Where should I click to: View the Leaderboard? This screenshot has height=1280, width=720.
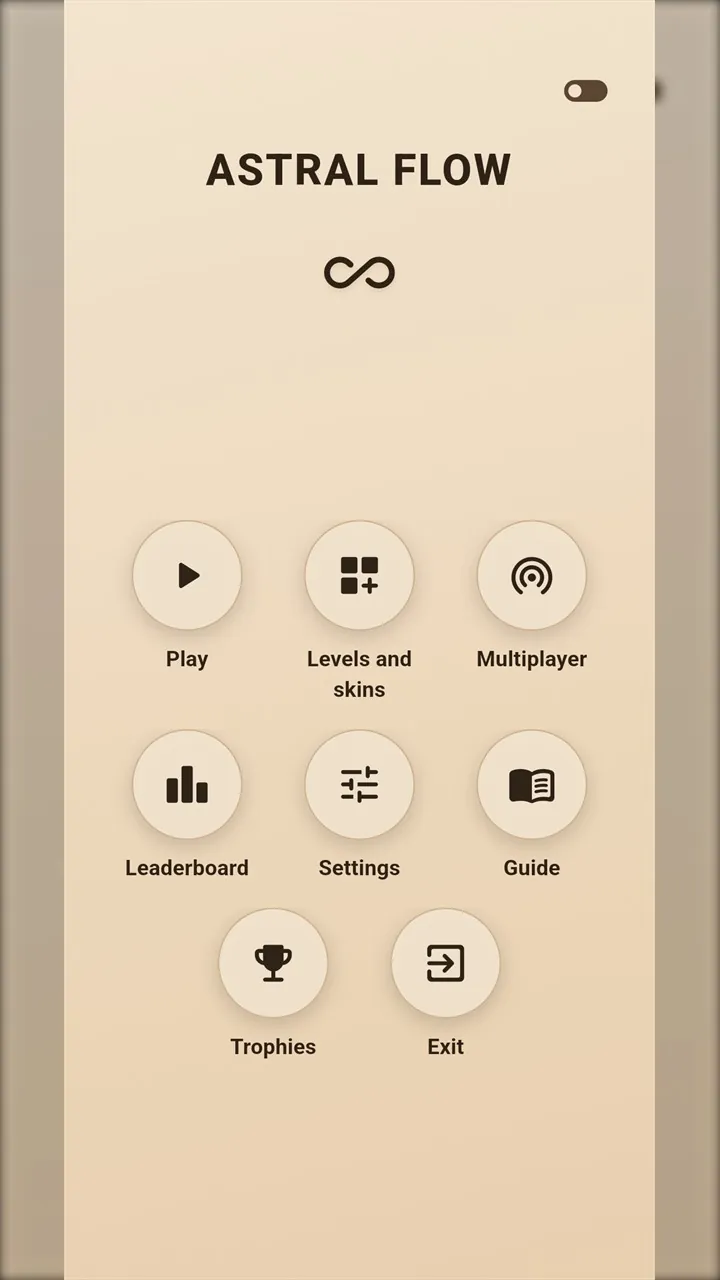pyautogui.click(x=187, y=784)
